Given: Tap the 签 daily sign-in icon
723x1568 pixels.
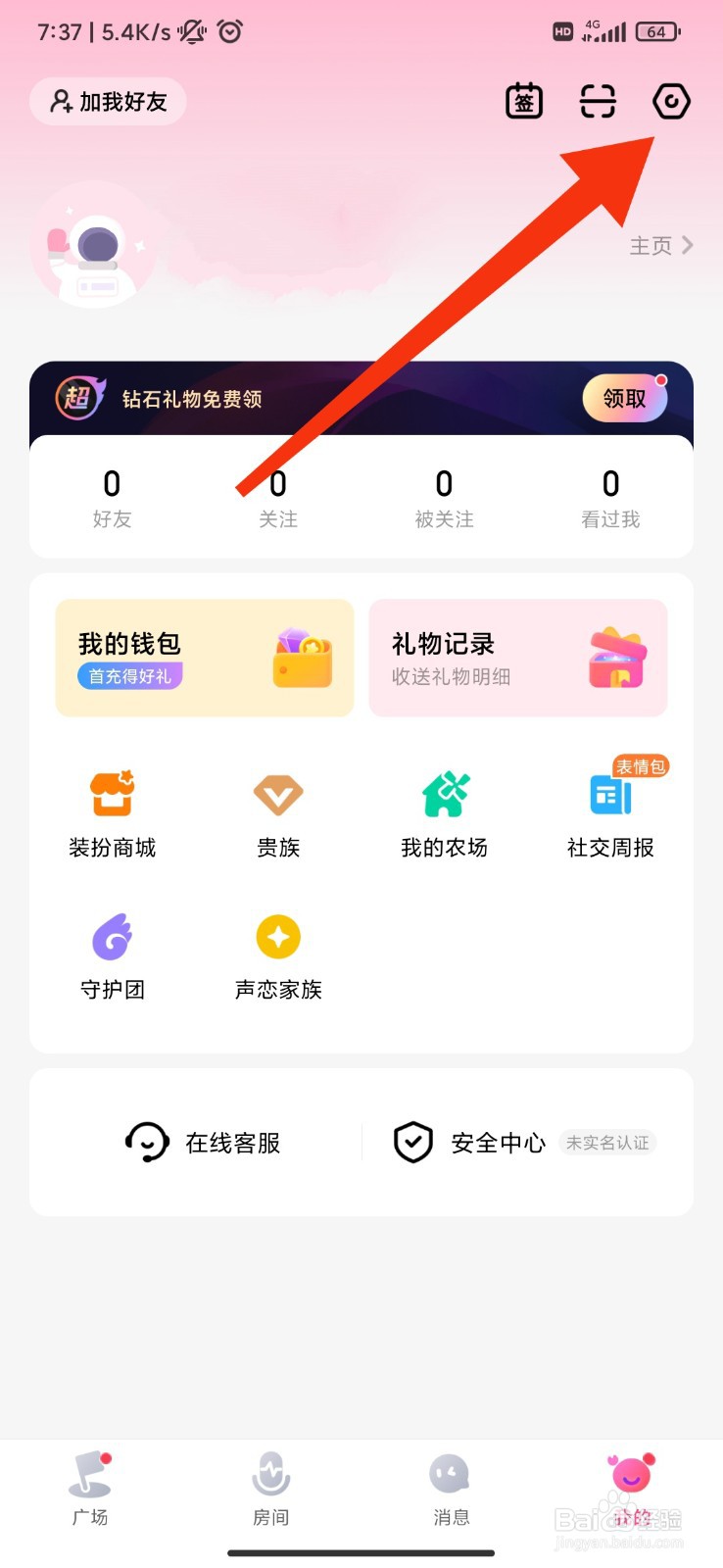Looking at the screenshot, I should pos(523,101).
